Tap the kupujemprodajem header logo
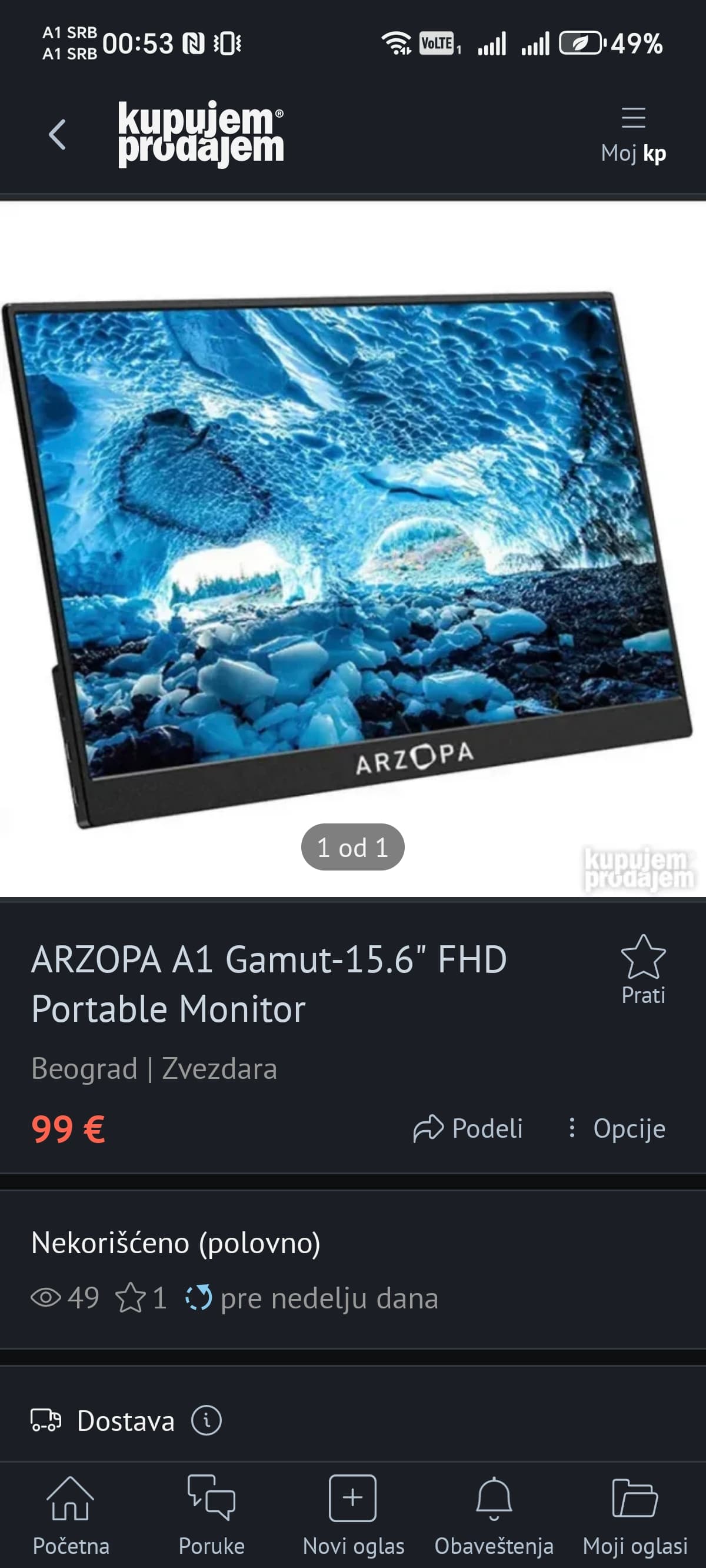The height and width of the screenshot is (1568, 706). pyautogui.click(x=201, y=134)
